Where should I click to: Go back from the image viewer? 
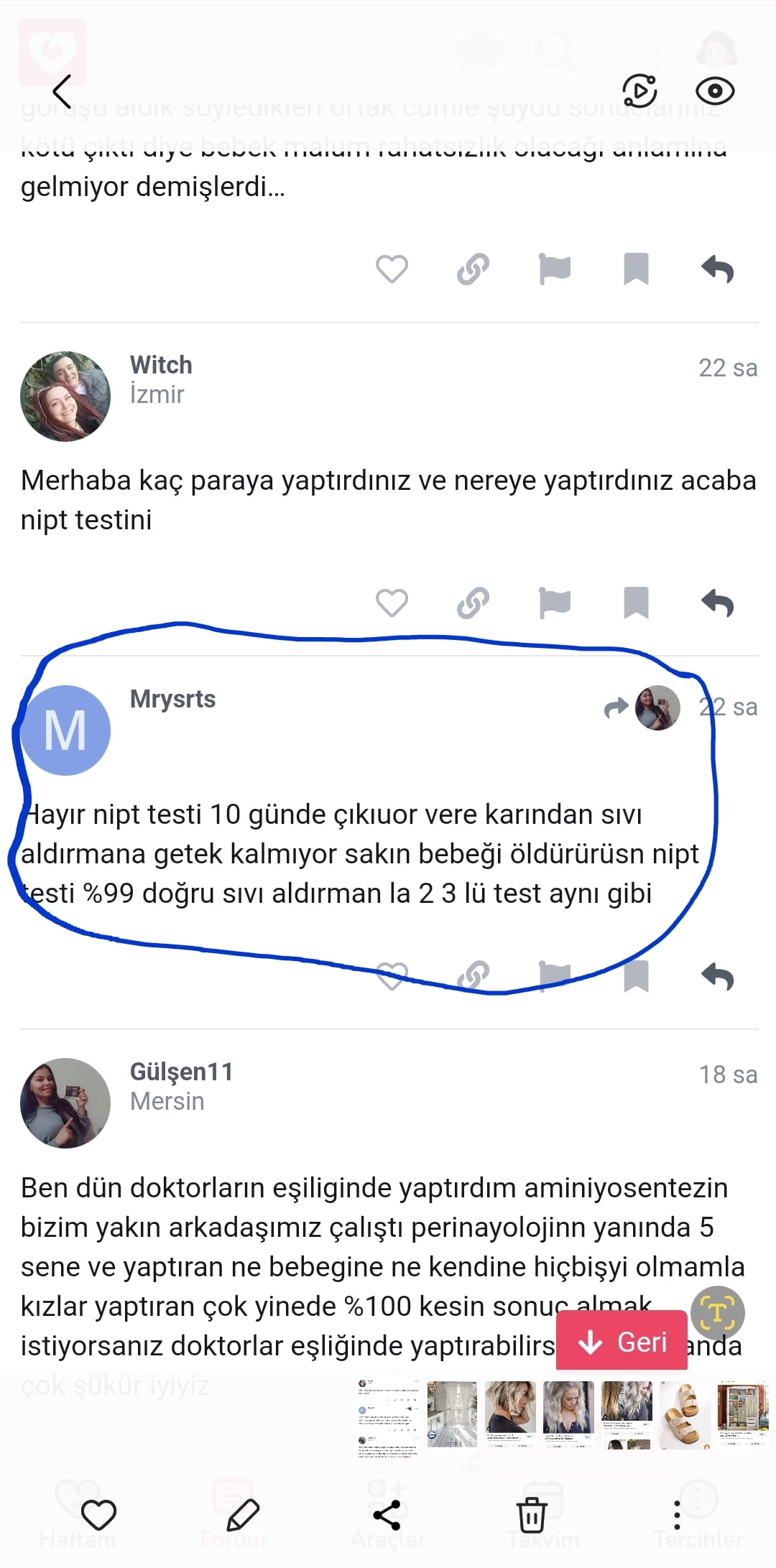63,91
